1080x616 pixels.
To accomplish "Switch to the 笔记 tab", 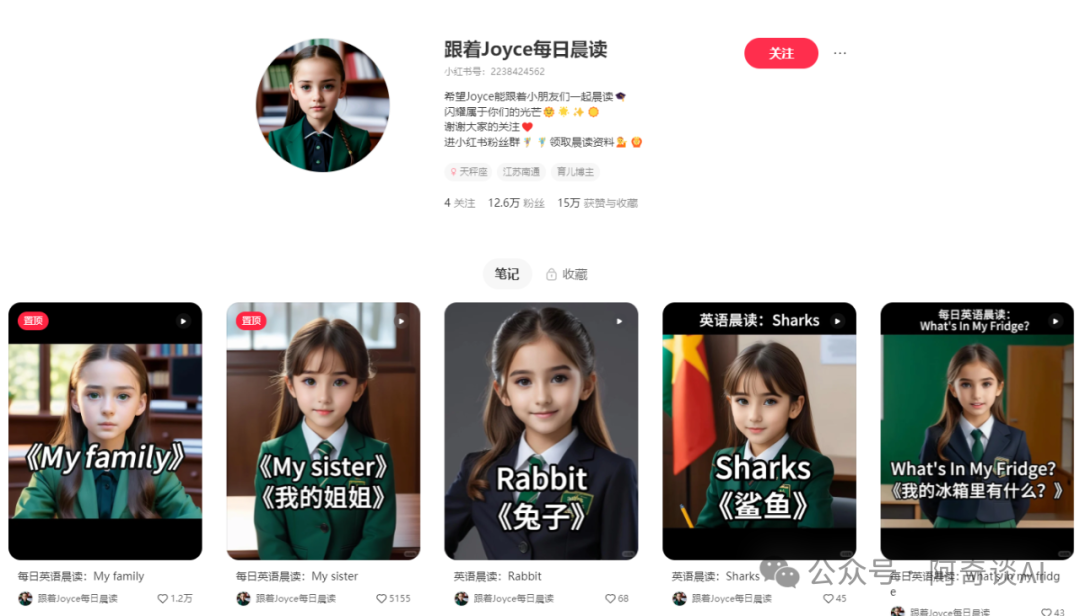I will pos(507,274).
